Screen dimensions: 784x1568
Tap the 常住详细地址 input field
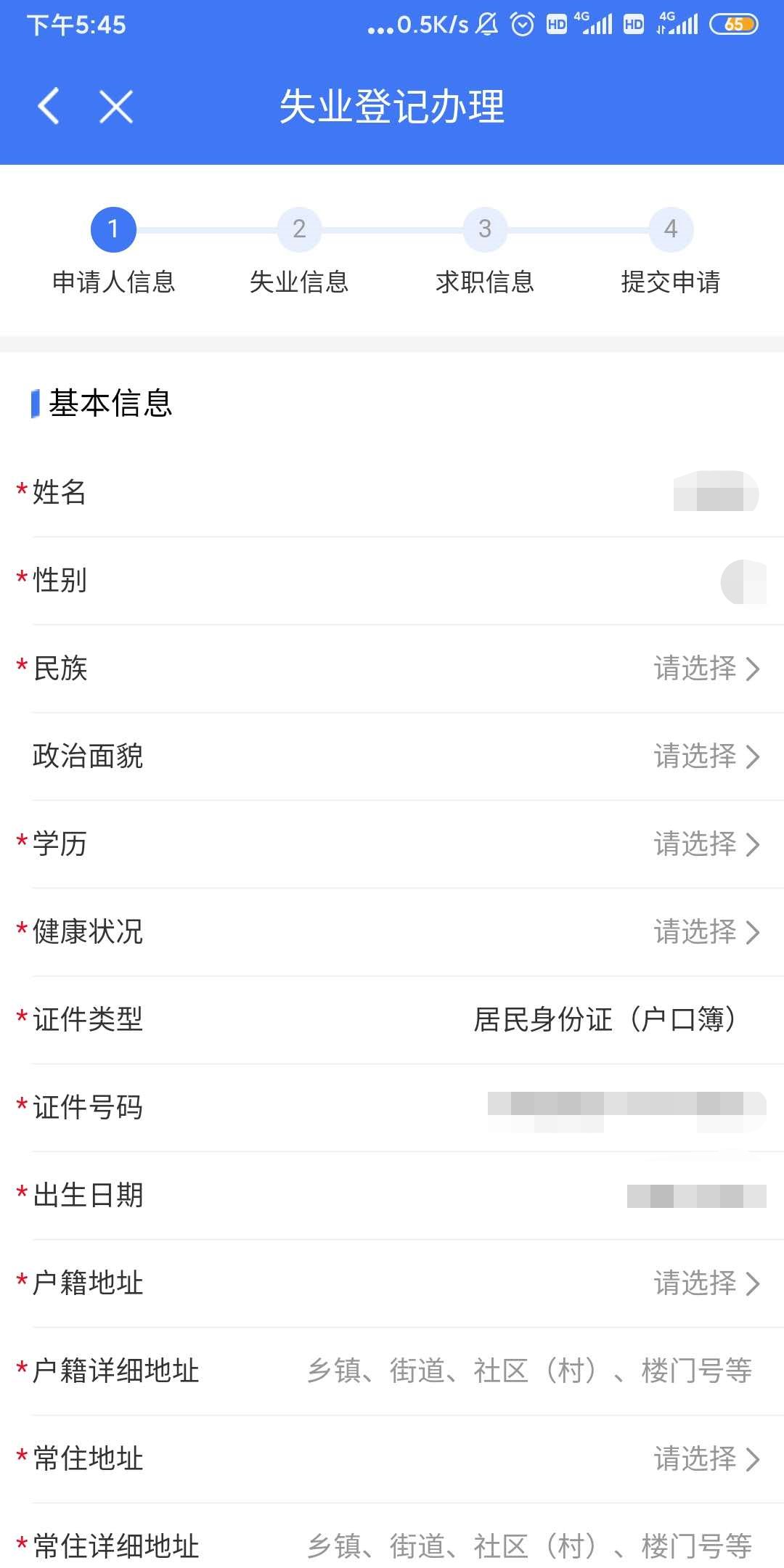pyautogui.click(x=529, y=1546)
